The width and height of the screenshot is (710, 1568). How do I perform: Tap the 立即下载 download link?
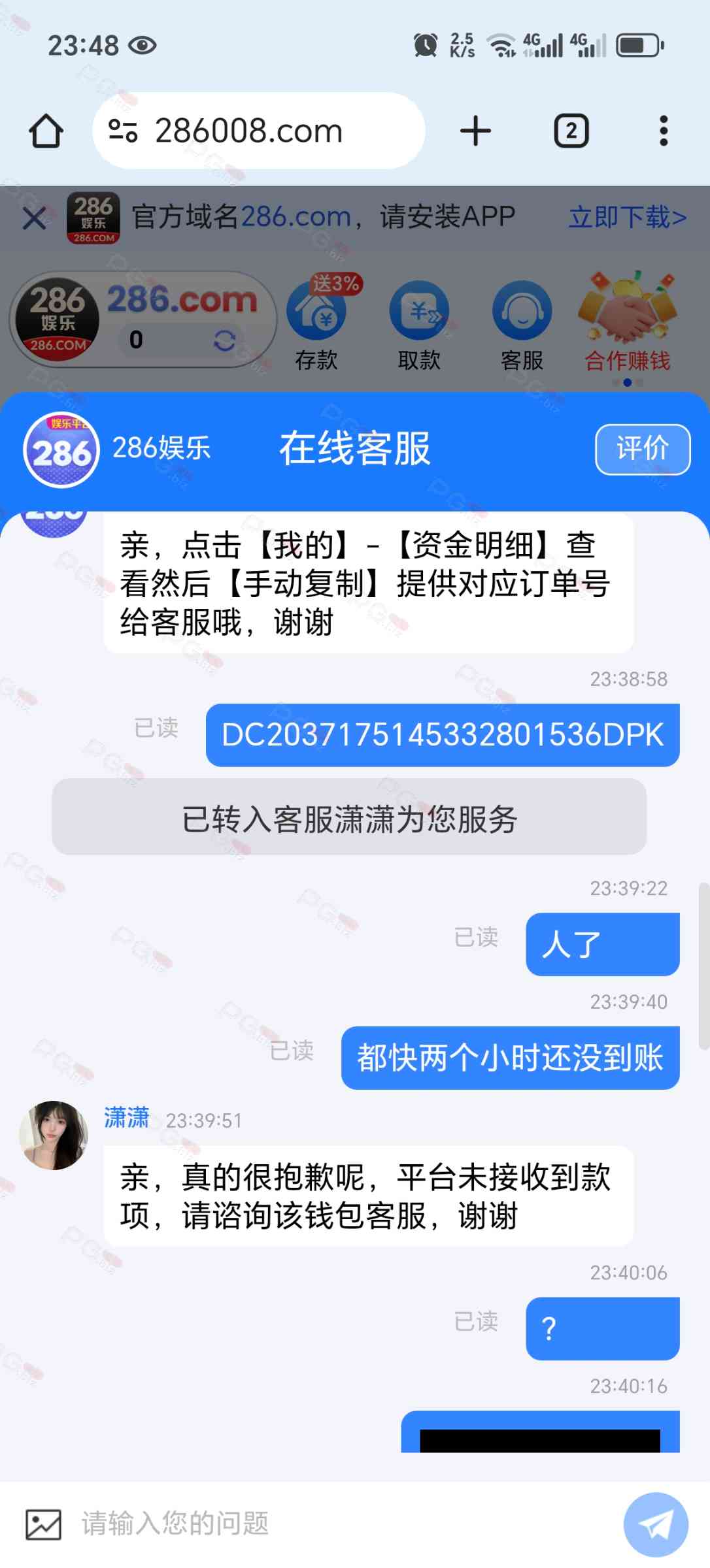click(x=627, y=218)
